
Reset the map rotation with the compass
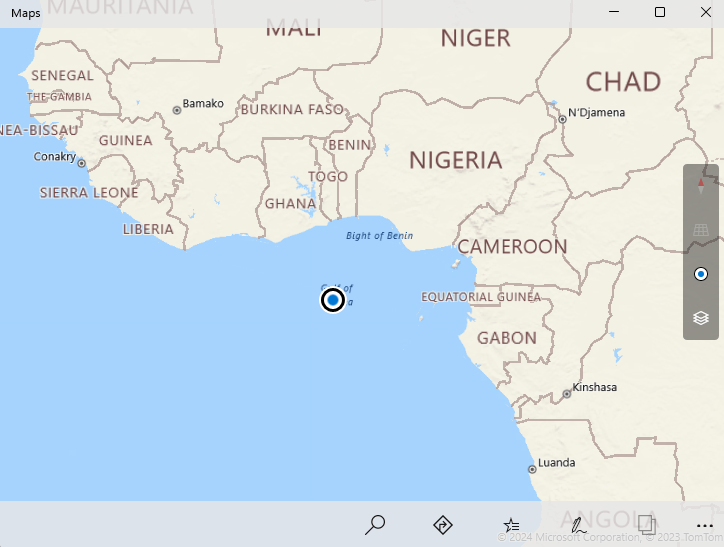click(x=701, y=185)
